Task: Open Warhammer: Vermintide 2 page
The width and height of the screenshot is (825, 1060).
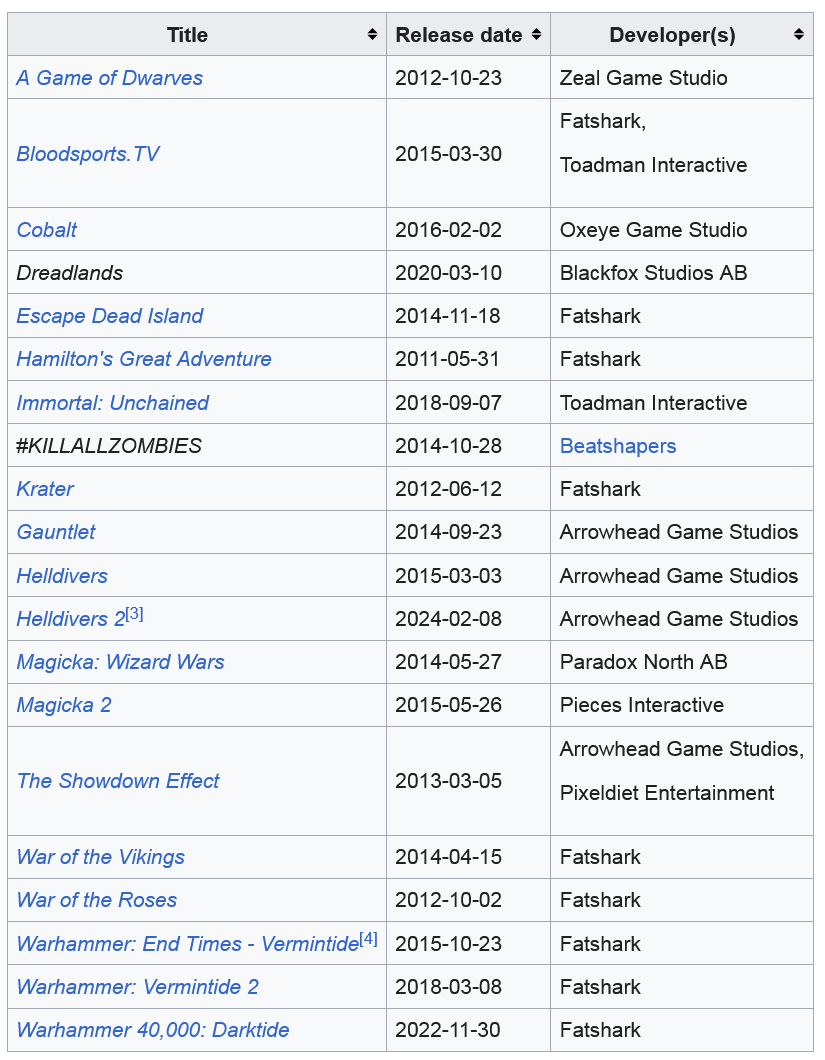Action: pyautogui.click(x=137, y=987)
